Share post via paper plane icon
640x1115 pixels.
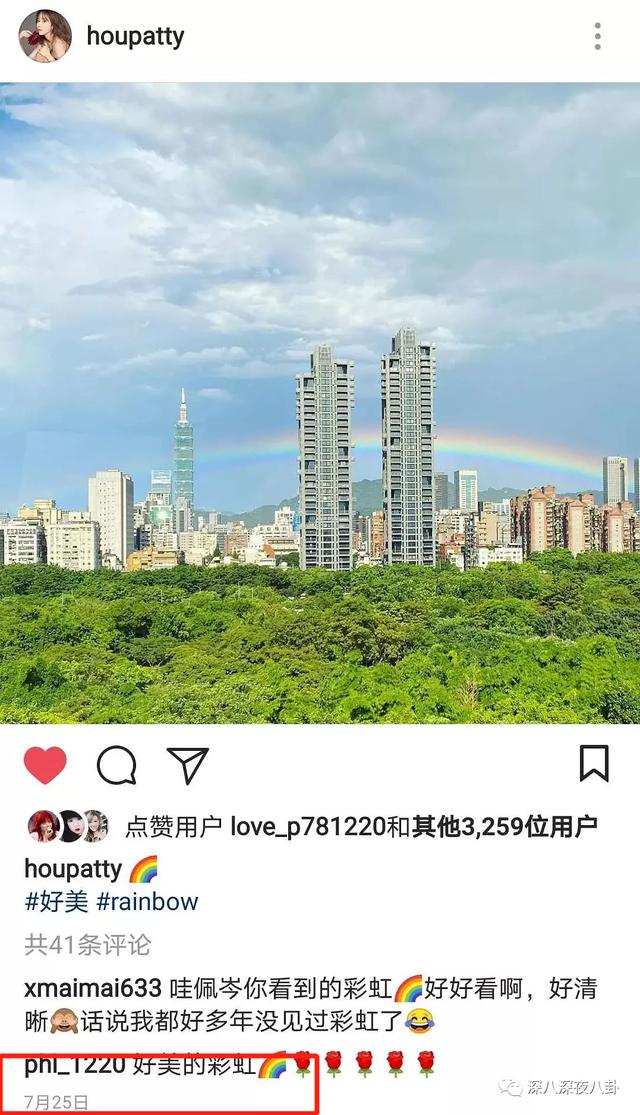click(187, 765)
